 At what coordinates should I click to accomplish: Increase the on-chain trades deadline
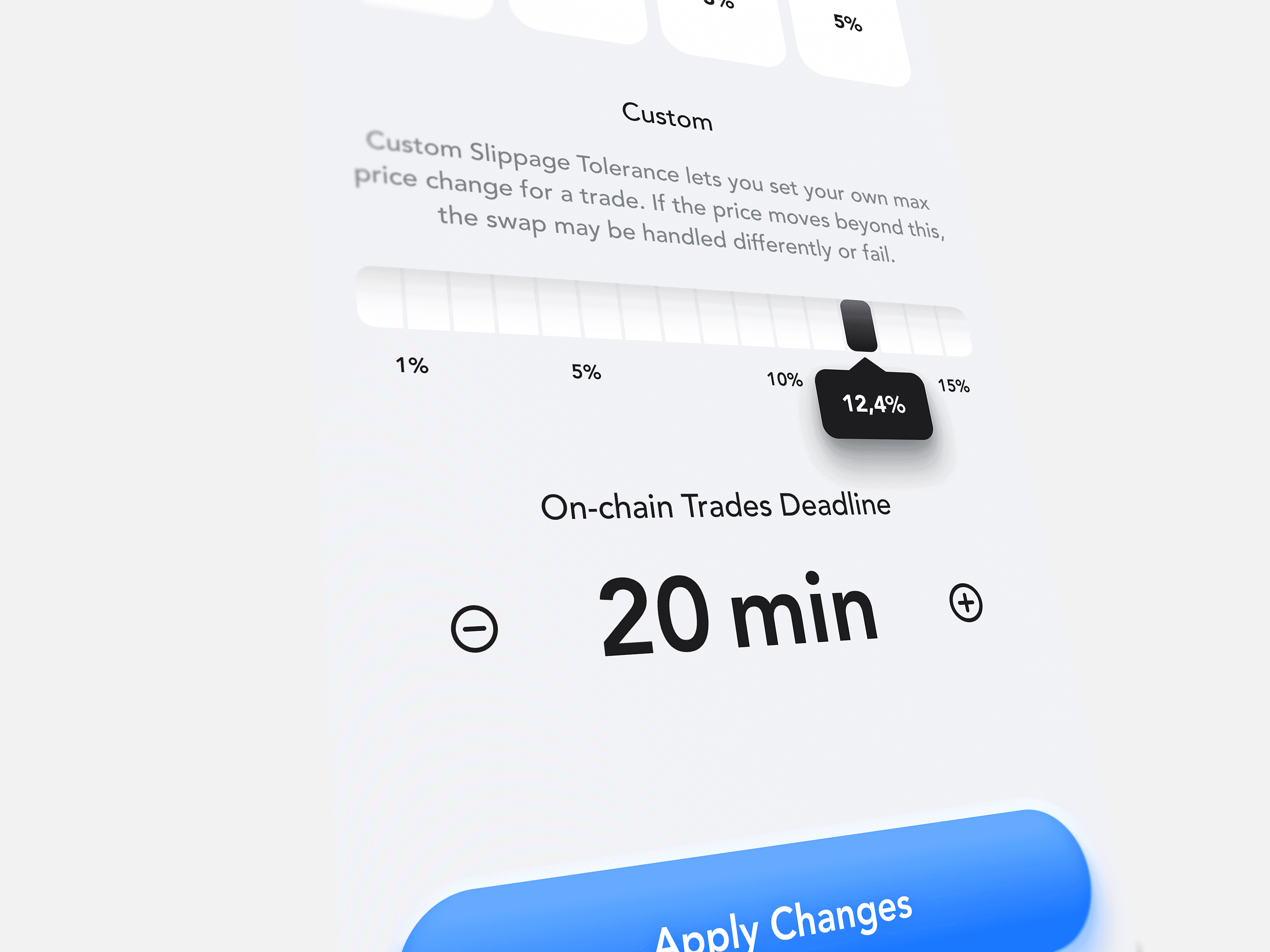tap(966, 603)
